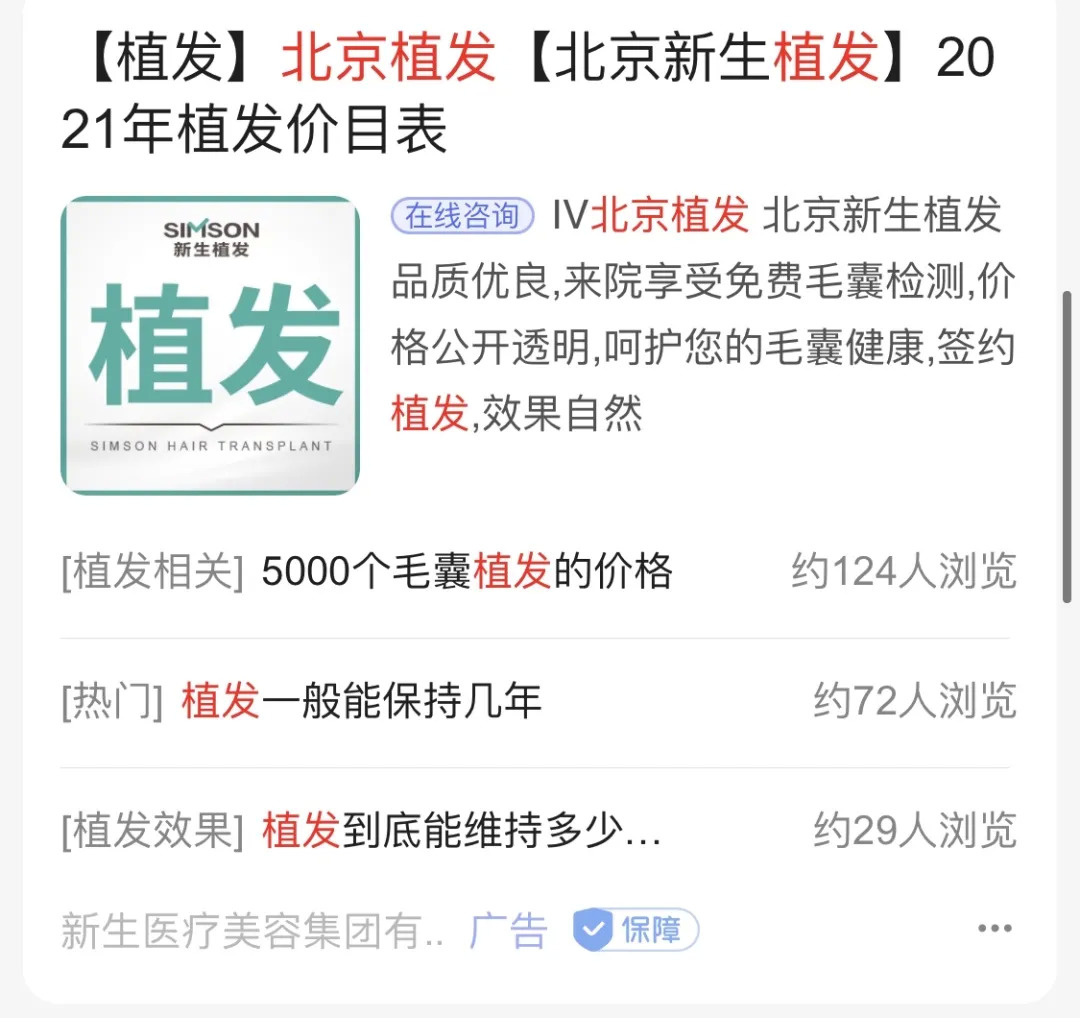Open the SIMSON 新生植发 image tile
The height and width of the screenshot is (1018, 1080).
click(210, 345)
